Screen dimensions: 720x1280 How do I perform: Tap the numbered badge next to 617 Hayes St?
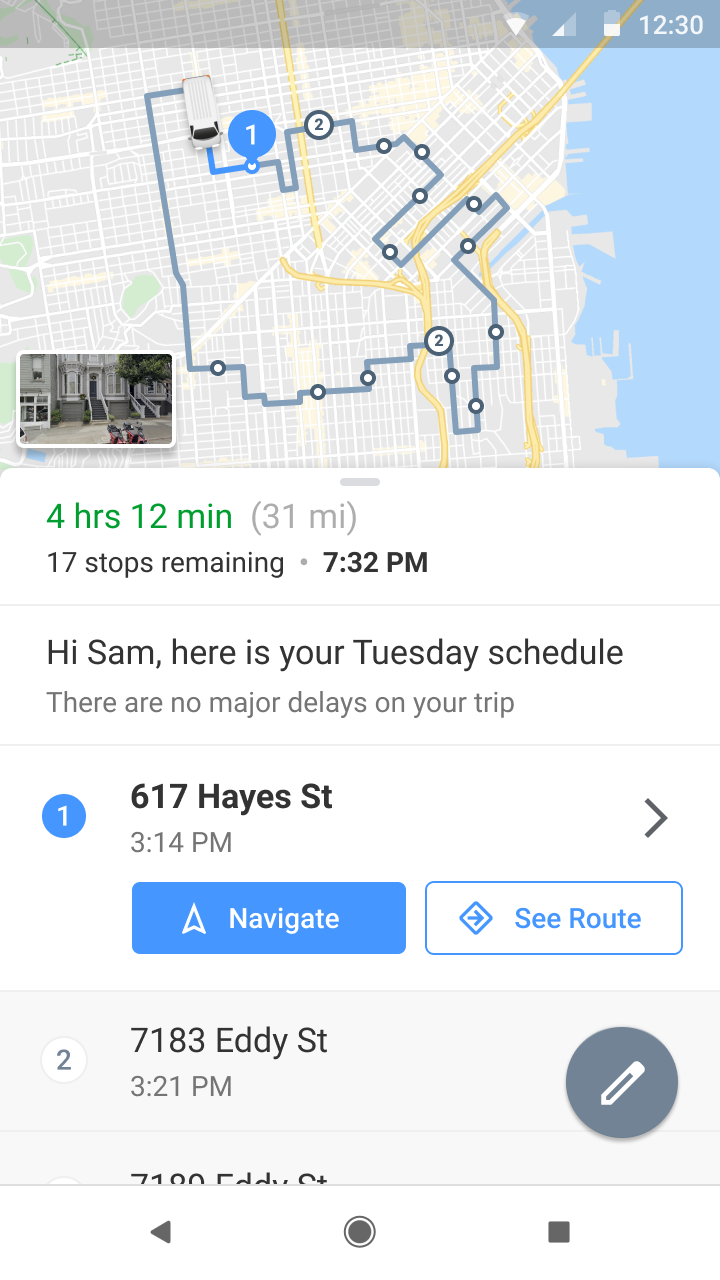coord(64,816)
